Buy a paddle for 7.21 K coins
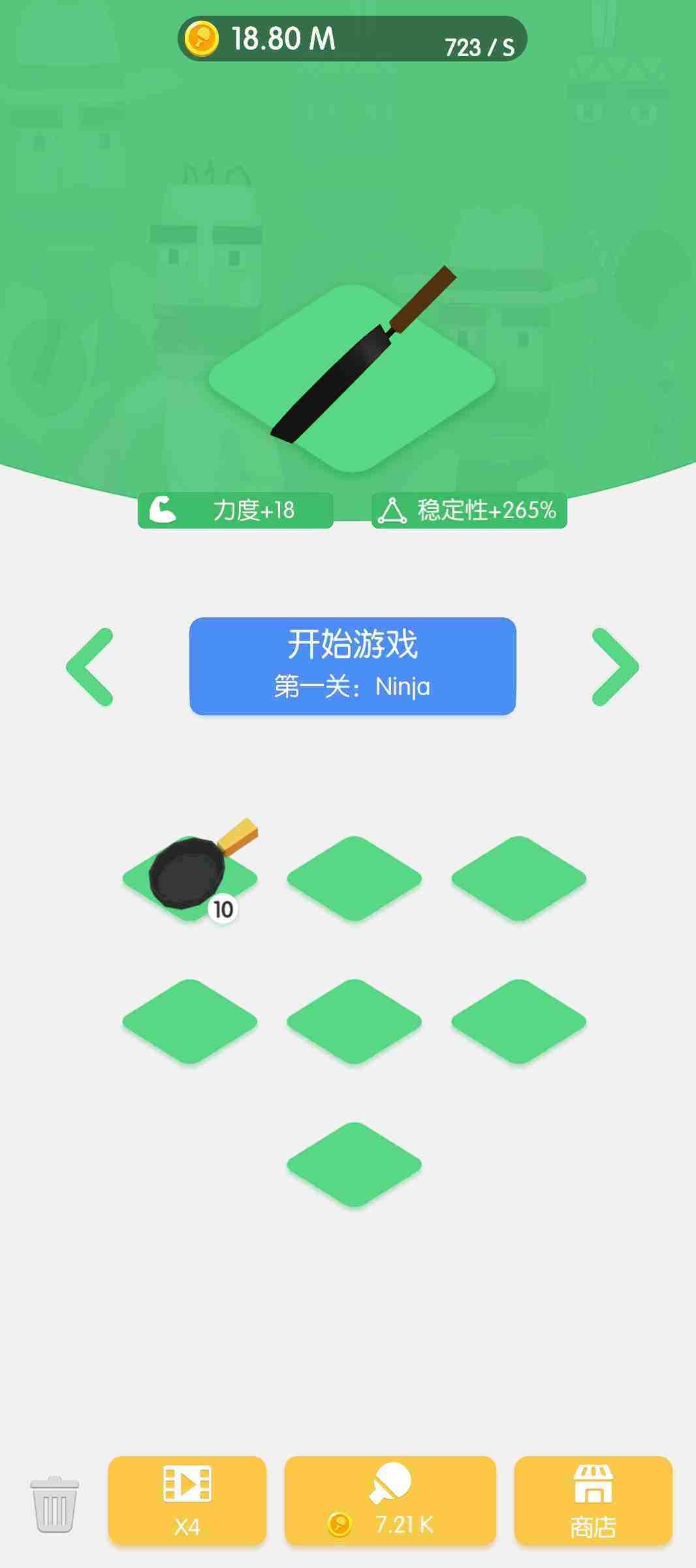 coord(390,1501)
